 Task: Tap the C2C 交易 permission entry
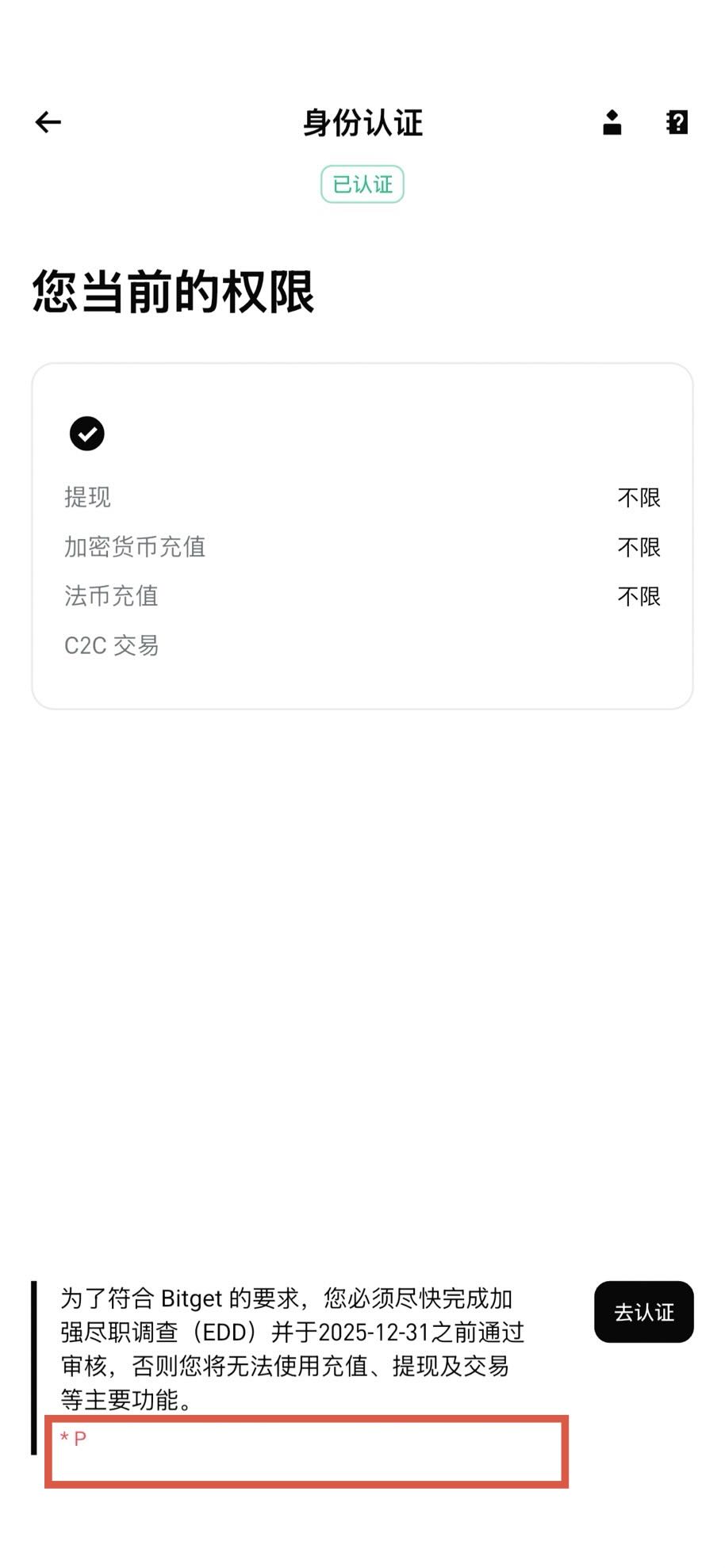pos(111,646)
